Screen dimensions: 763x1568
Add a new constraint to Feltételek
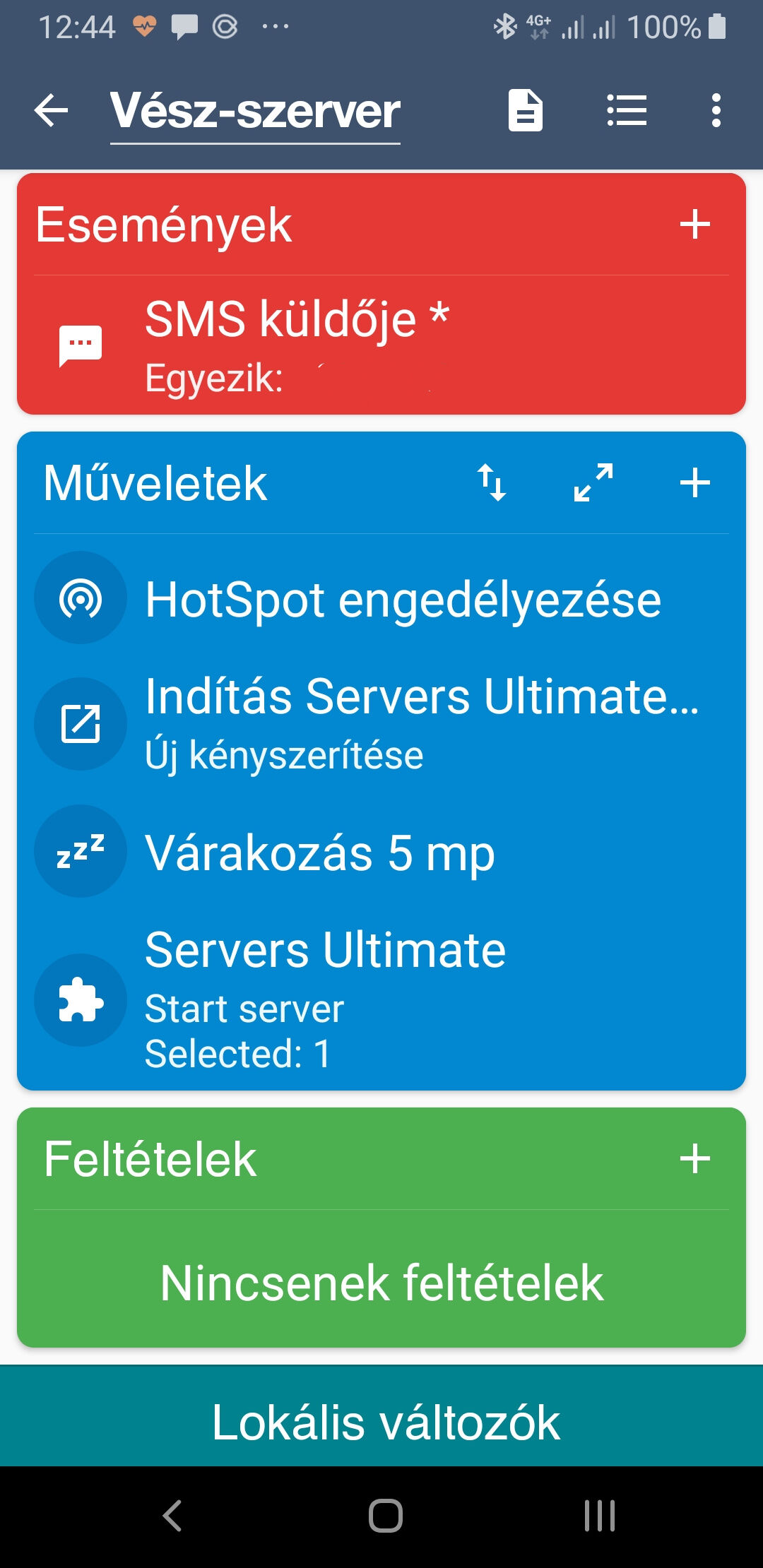point(694,1159)
